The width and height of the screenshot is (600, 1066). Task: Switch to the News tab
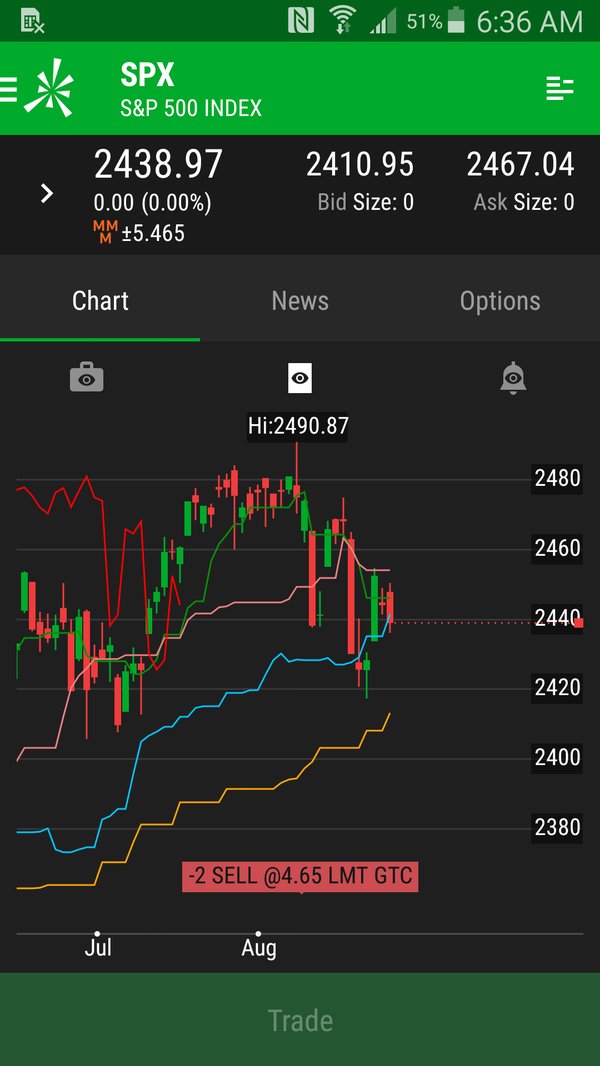tap(300, 301)
